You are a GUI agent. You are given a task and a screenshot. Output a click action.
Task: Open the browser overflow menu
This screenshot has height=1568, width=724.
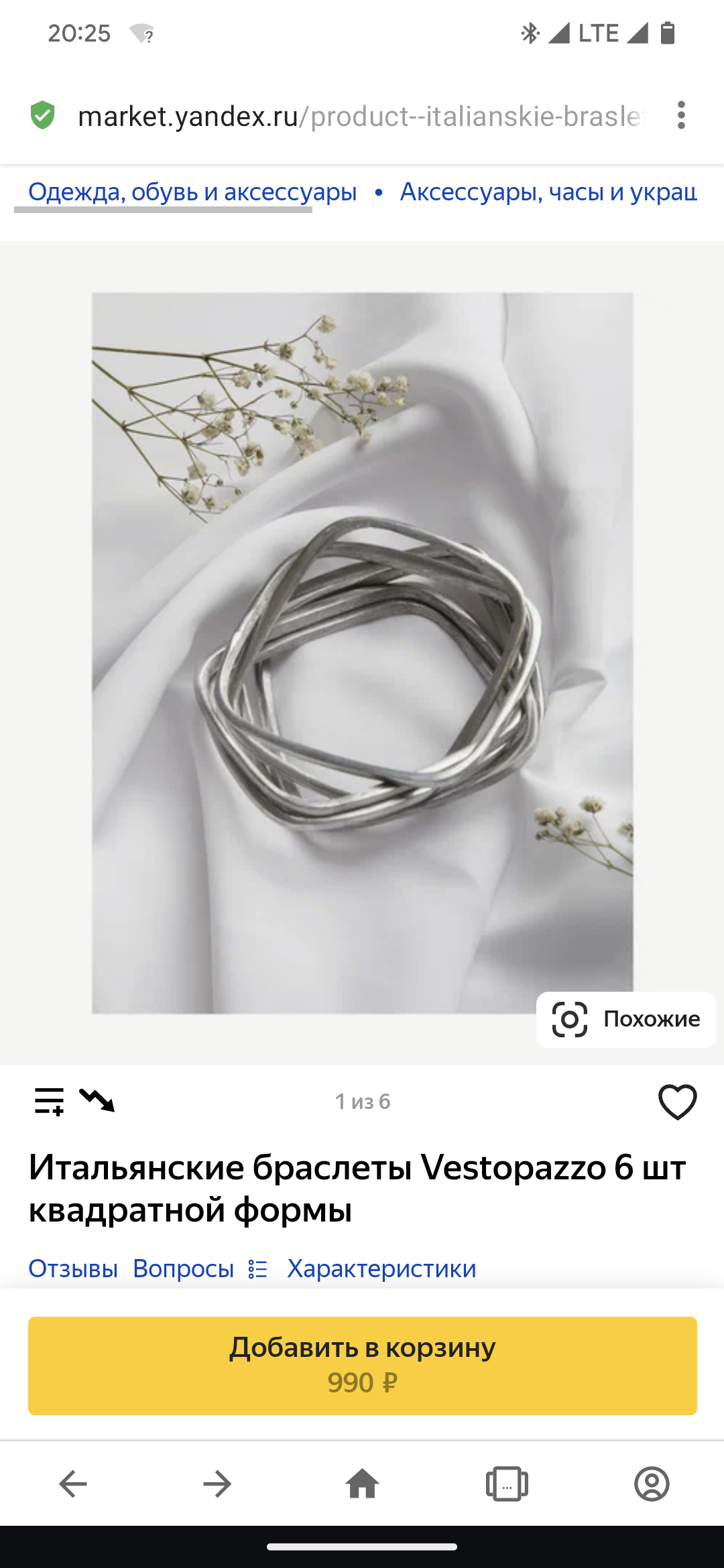click(x=681, y=115)
